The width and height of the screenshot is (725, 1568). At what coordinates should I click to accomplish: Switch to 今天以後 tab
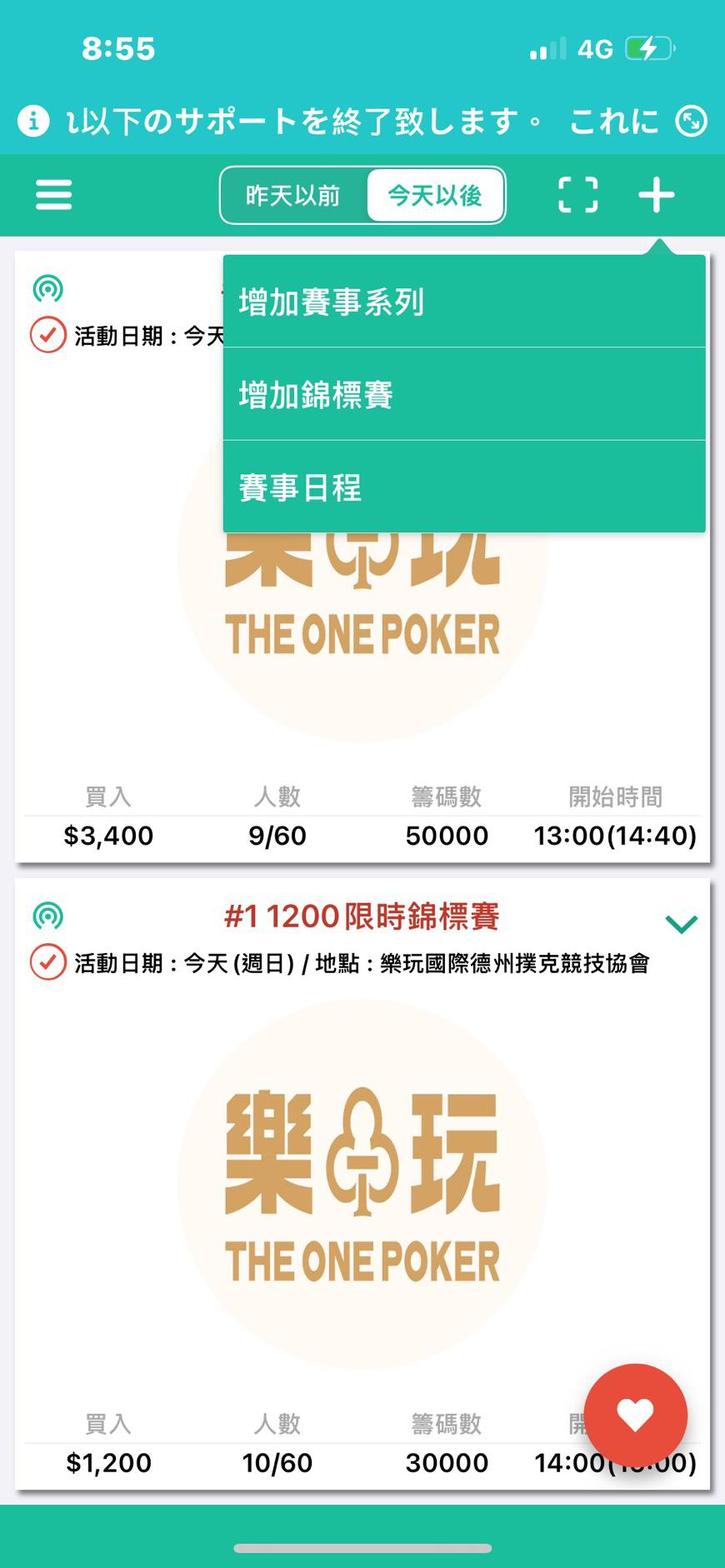coord(434,196)
